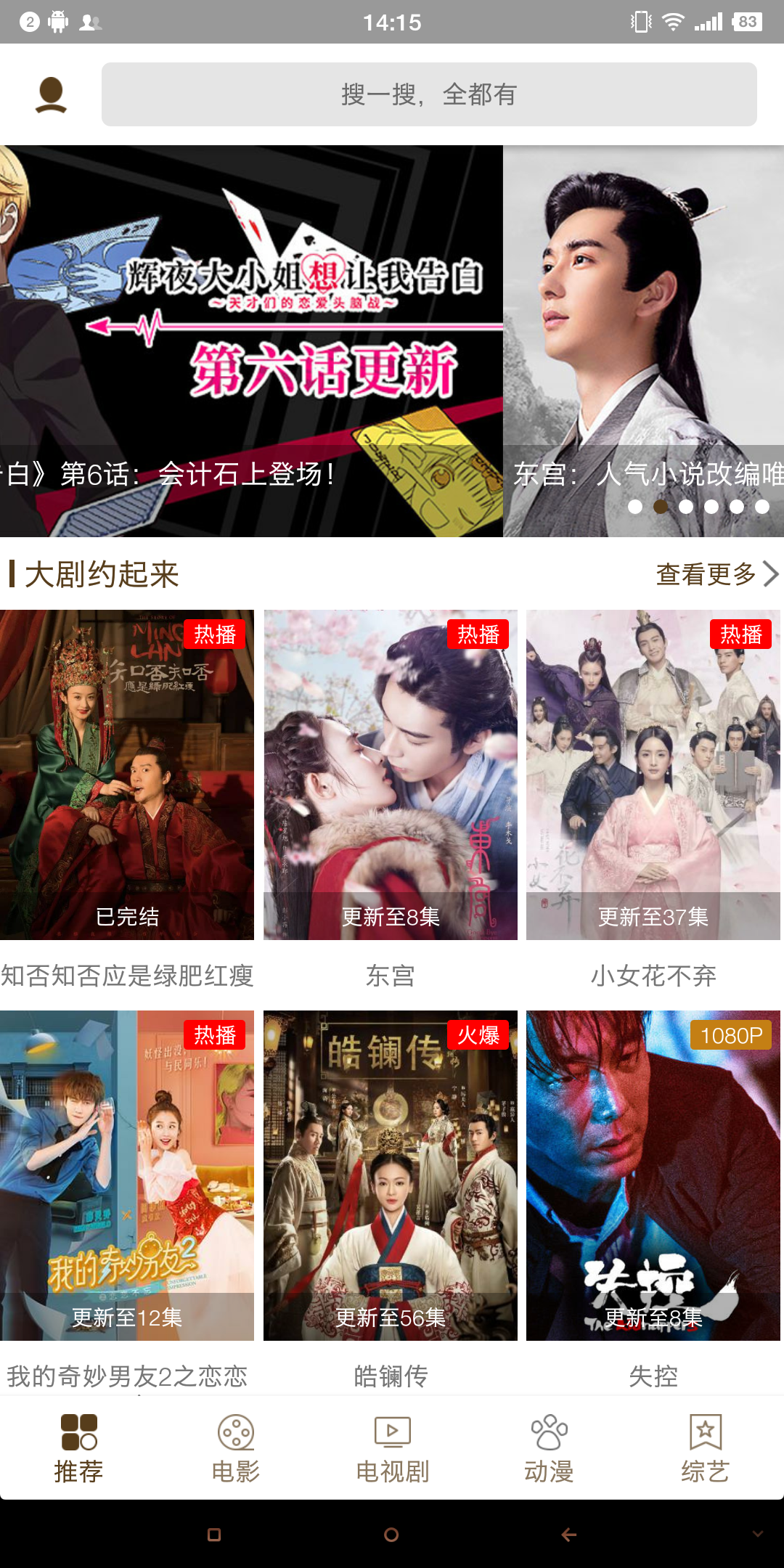This screenshot has width=784, height=1568.
Task: Open the 综艺 tab
Action: (x=705, y=1448)
